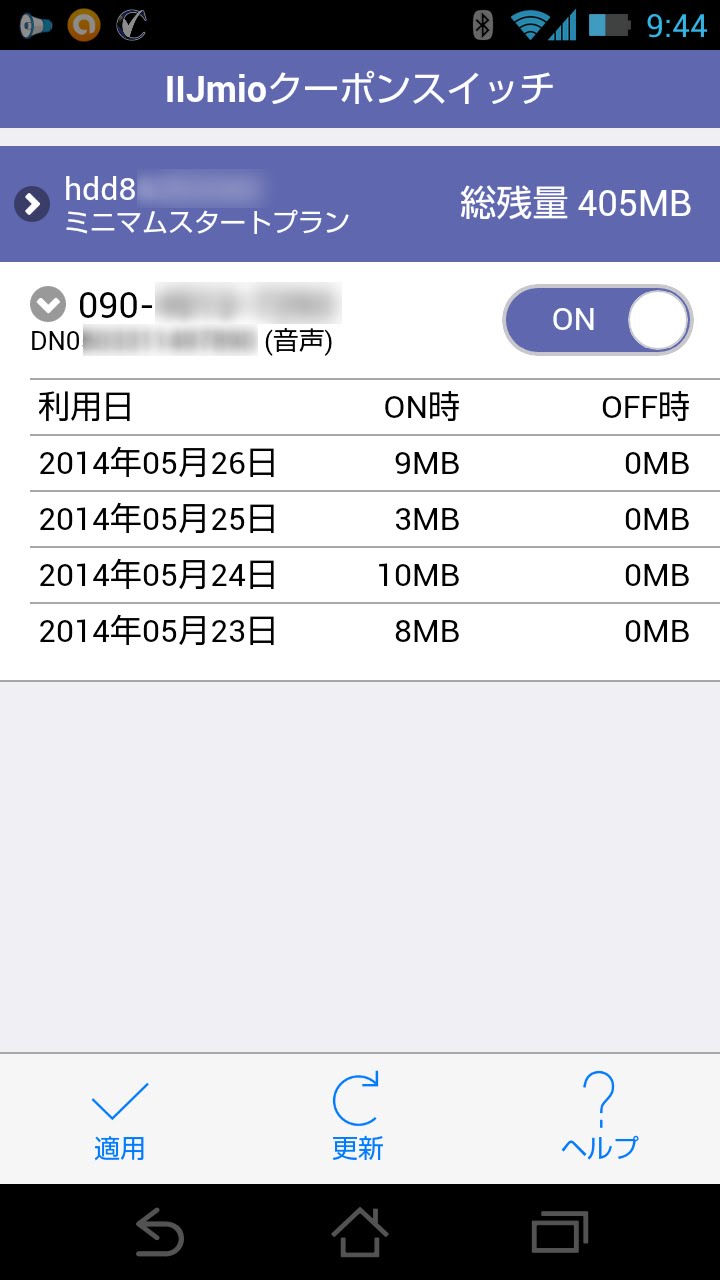Tap 適用 to apply changes

click(x=120, y=1118)
